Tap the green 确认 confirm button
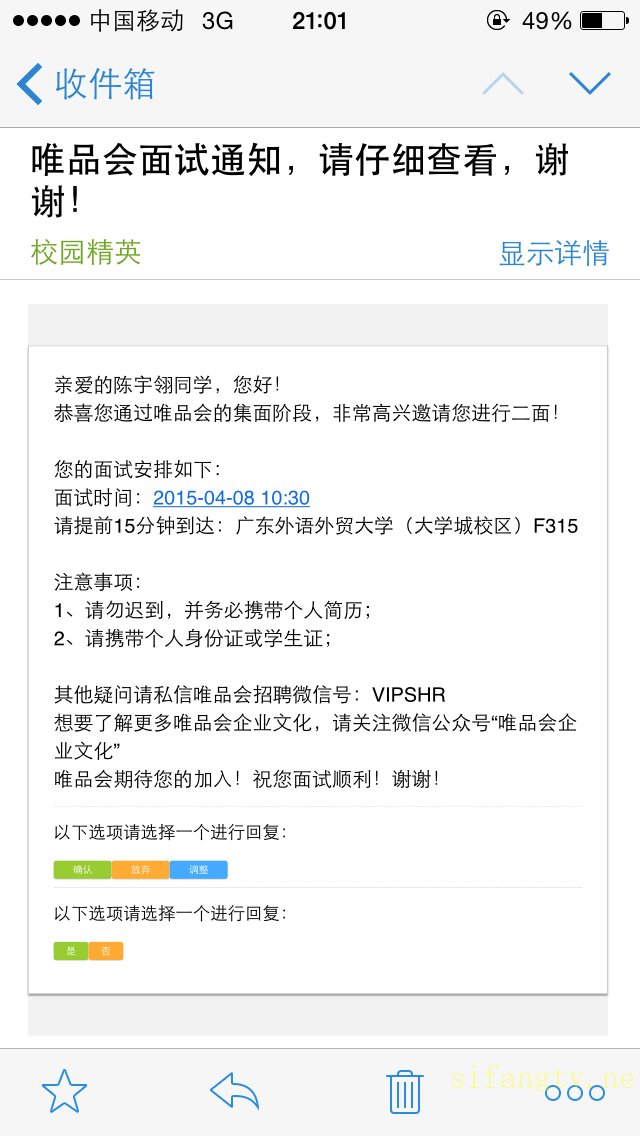640x1136 pixels. (x=82, y=870)
